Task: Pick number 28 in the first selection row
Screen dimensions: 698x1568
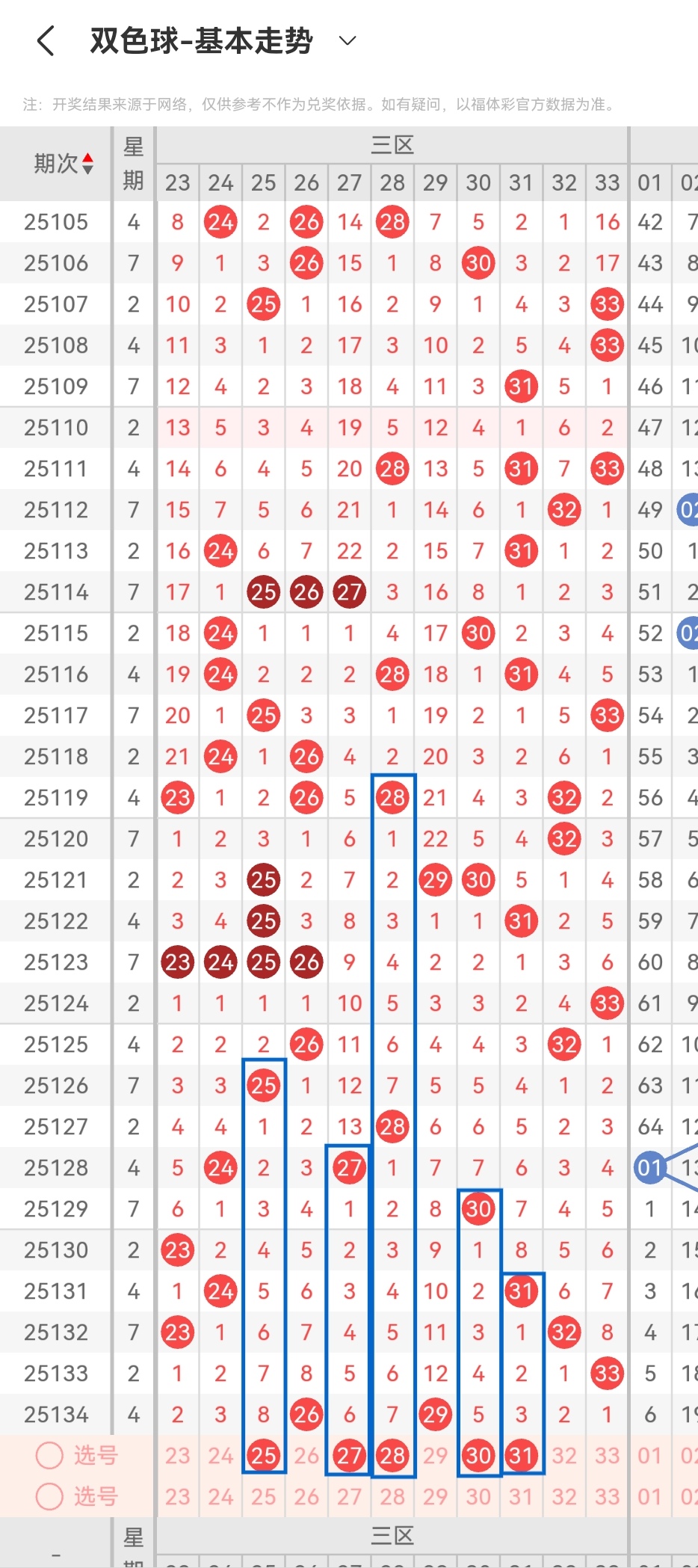Action: click(x=392, y=1456)
